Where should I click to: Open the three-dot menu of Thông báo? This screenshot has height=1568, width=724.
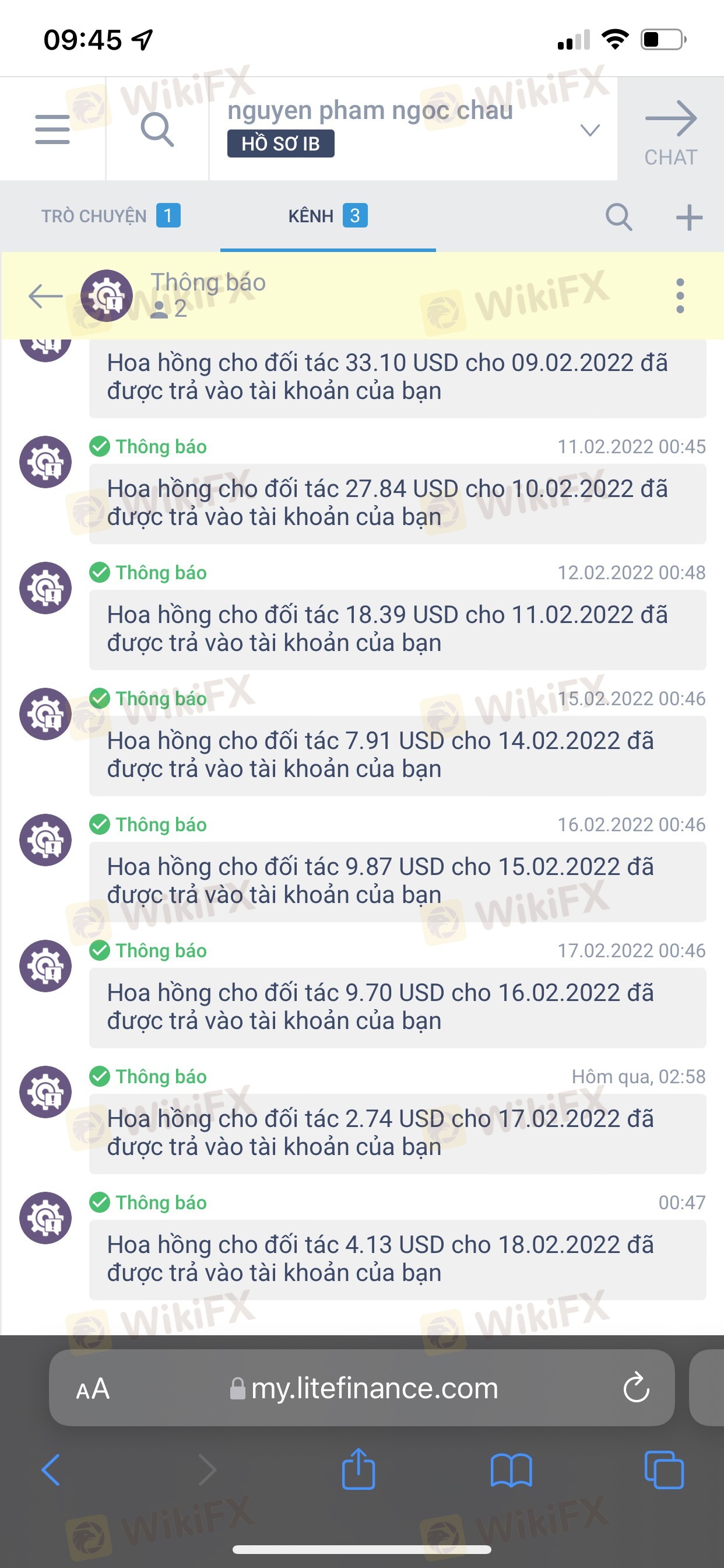[x=680, y=296]
